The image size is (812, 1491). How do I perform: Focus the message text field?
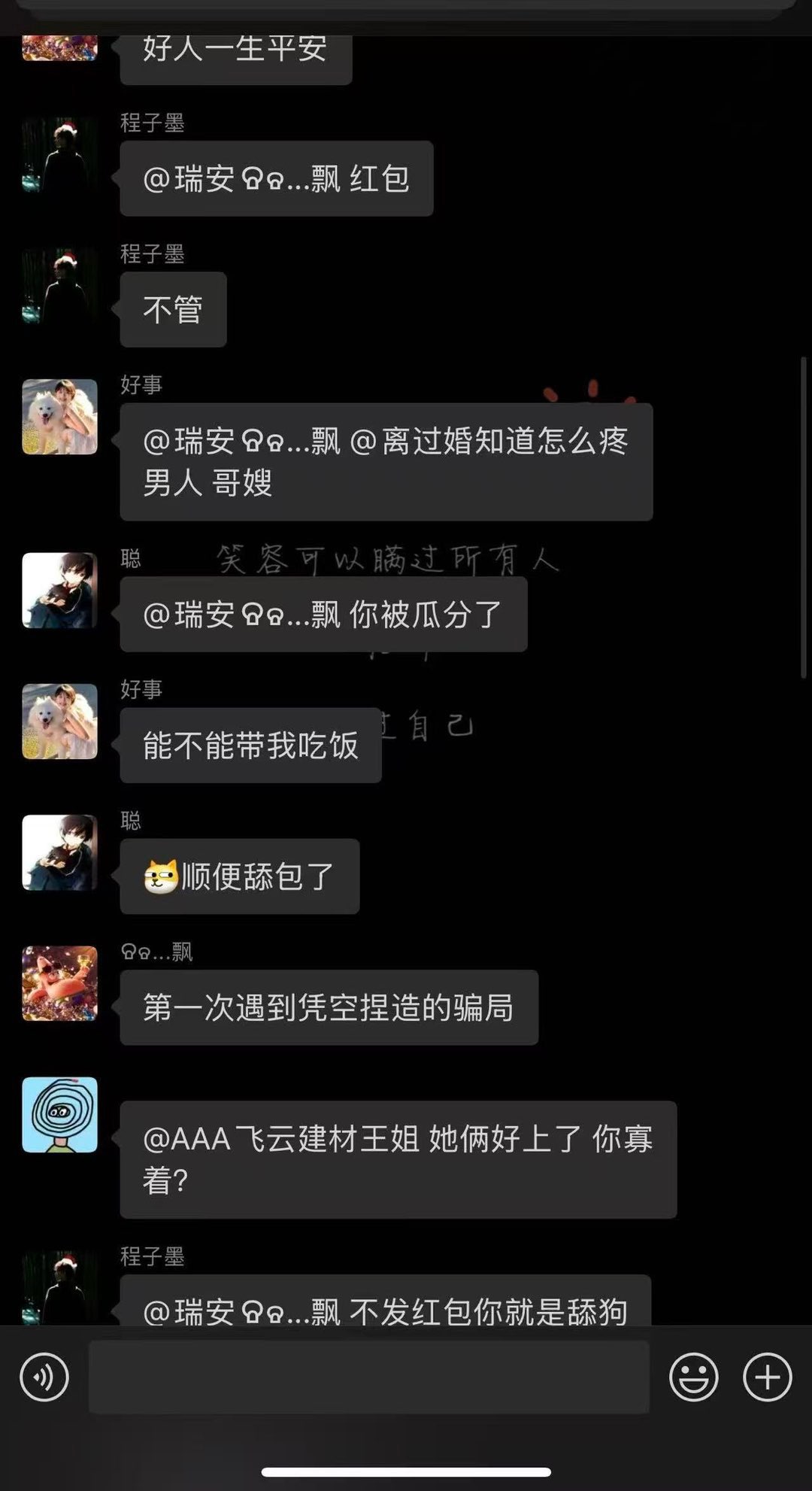pyautogui.click(x=368, y=1377)
